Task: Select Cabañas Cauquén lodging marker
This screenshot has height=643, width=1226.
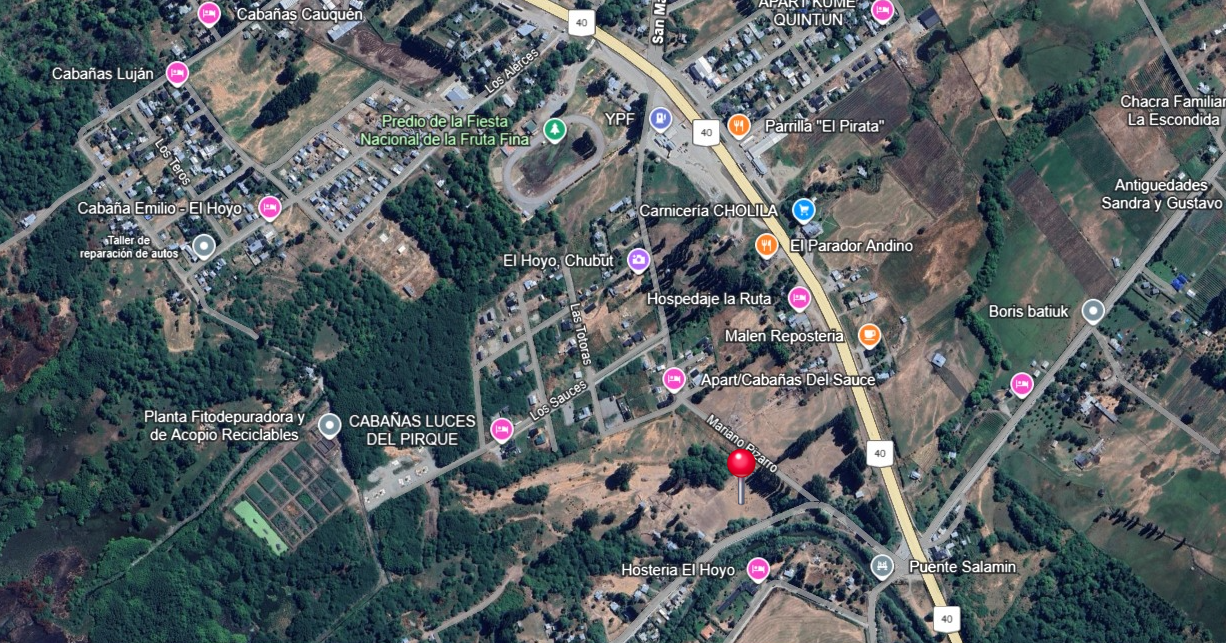Action: (x=209, y=14)
